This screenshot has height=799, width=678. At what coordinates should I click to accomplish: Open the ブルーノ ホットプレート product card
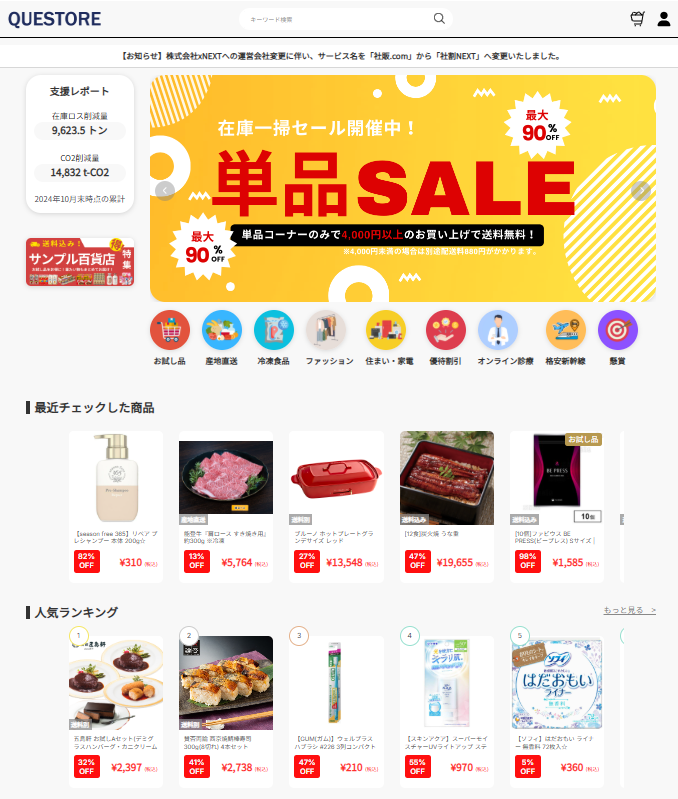336,505
